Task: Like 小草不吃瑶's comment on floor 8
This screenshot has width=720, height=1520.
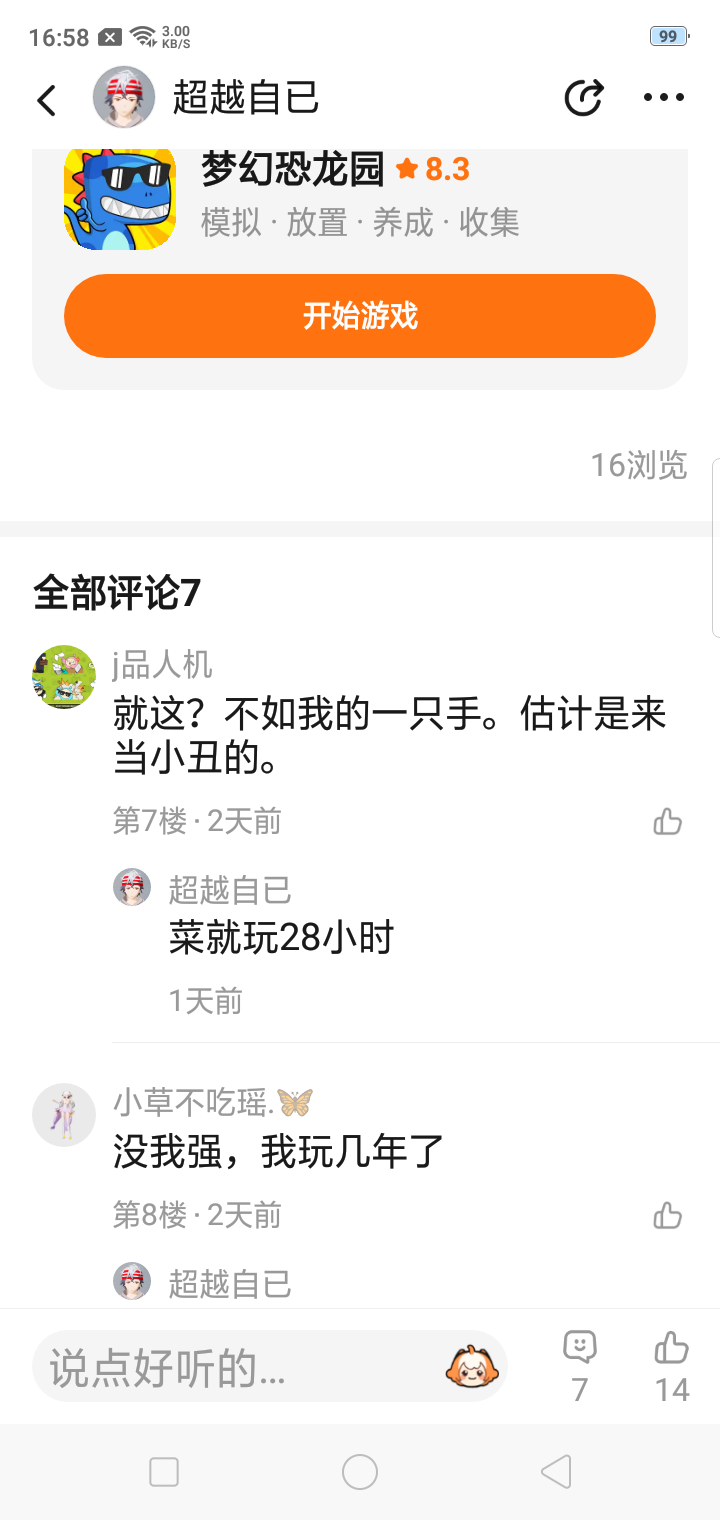Action: pos(667,1216)
